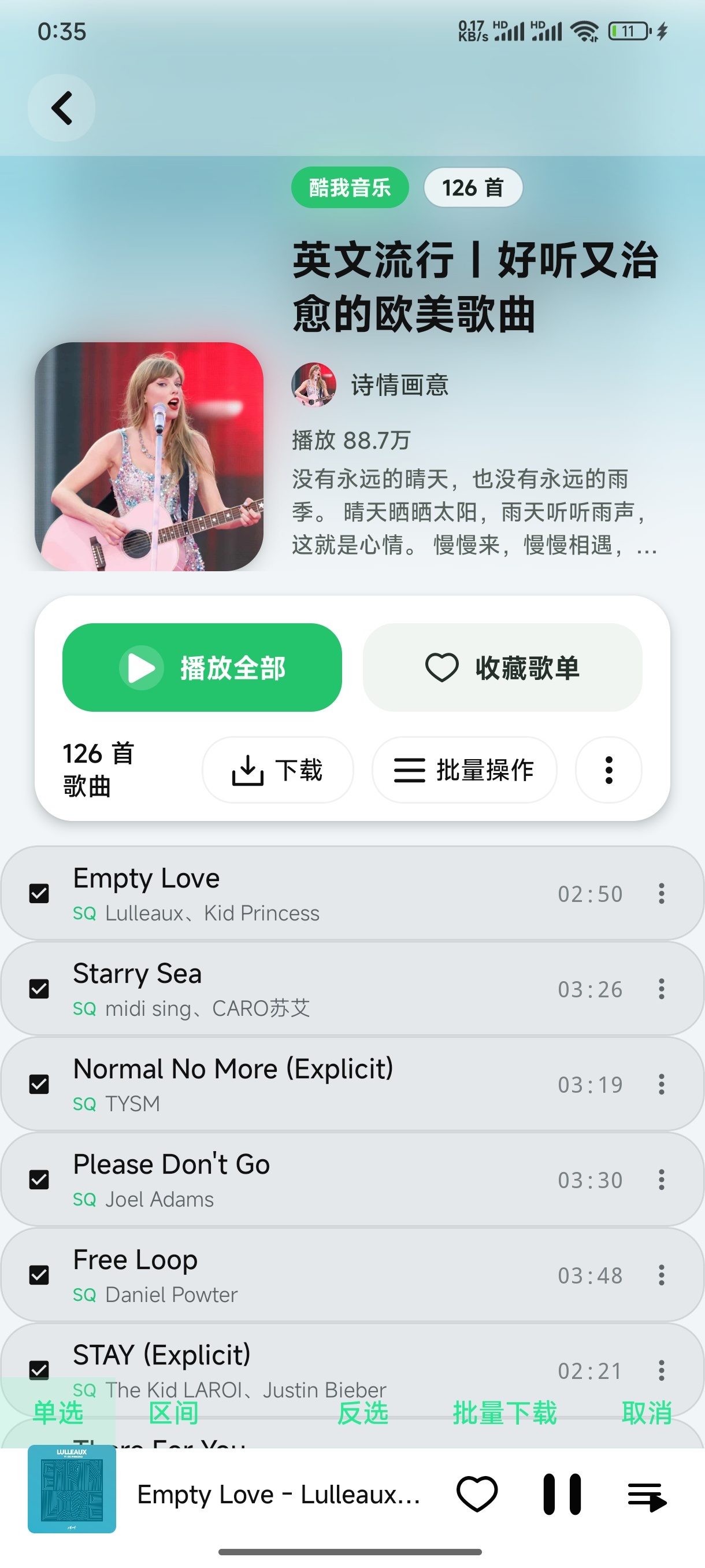This screenshot has width=705, height=1568.
Task: Tap the 播放全部 play all button
Action: 202,667
